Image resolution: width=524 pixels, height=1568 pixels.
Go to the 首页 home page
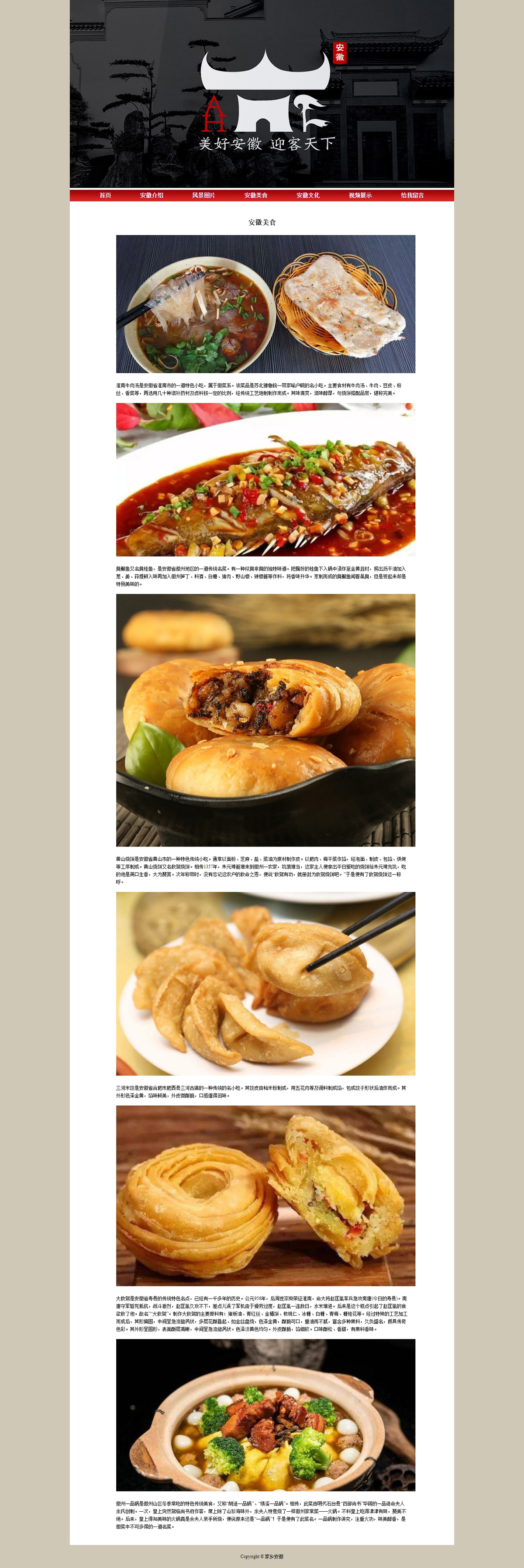point(105,196)
